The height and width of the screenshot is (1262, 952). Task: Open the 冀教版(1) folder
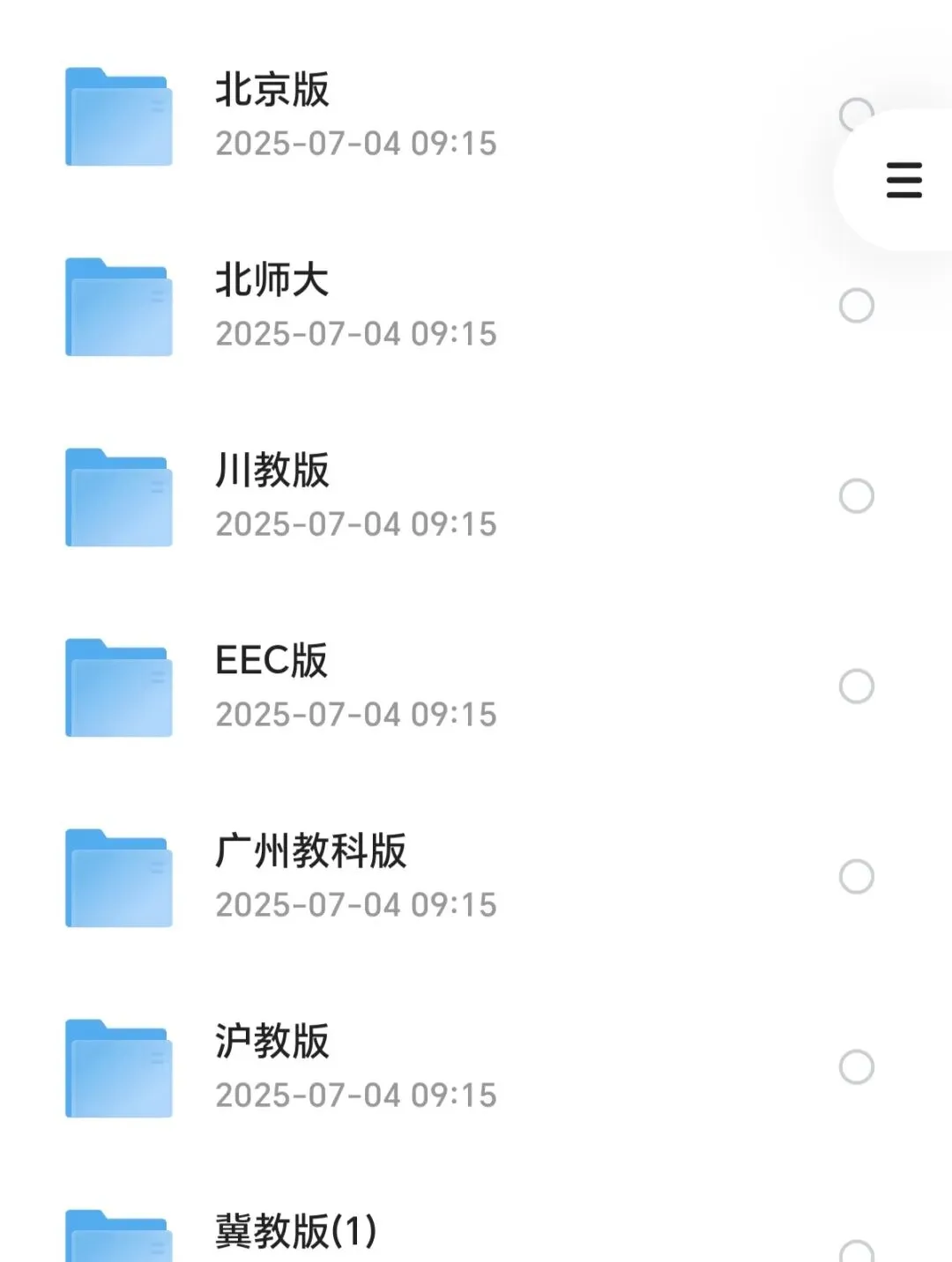click(295, 1232)
